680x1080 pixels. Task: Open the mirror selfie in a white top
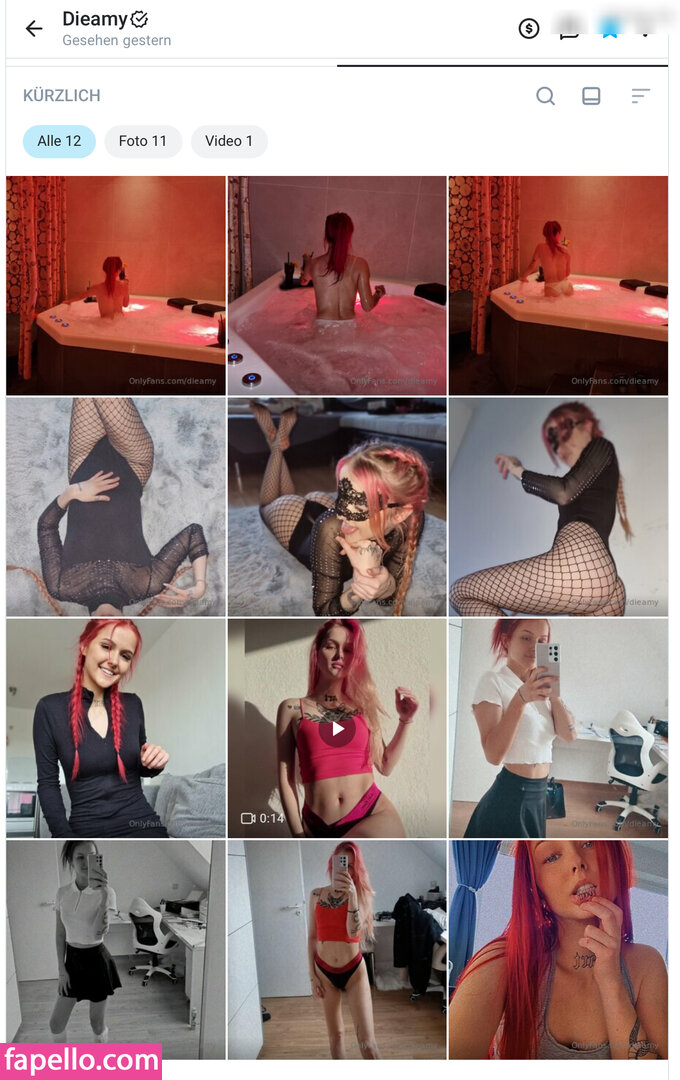tap(558, 728)
